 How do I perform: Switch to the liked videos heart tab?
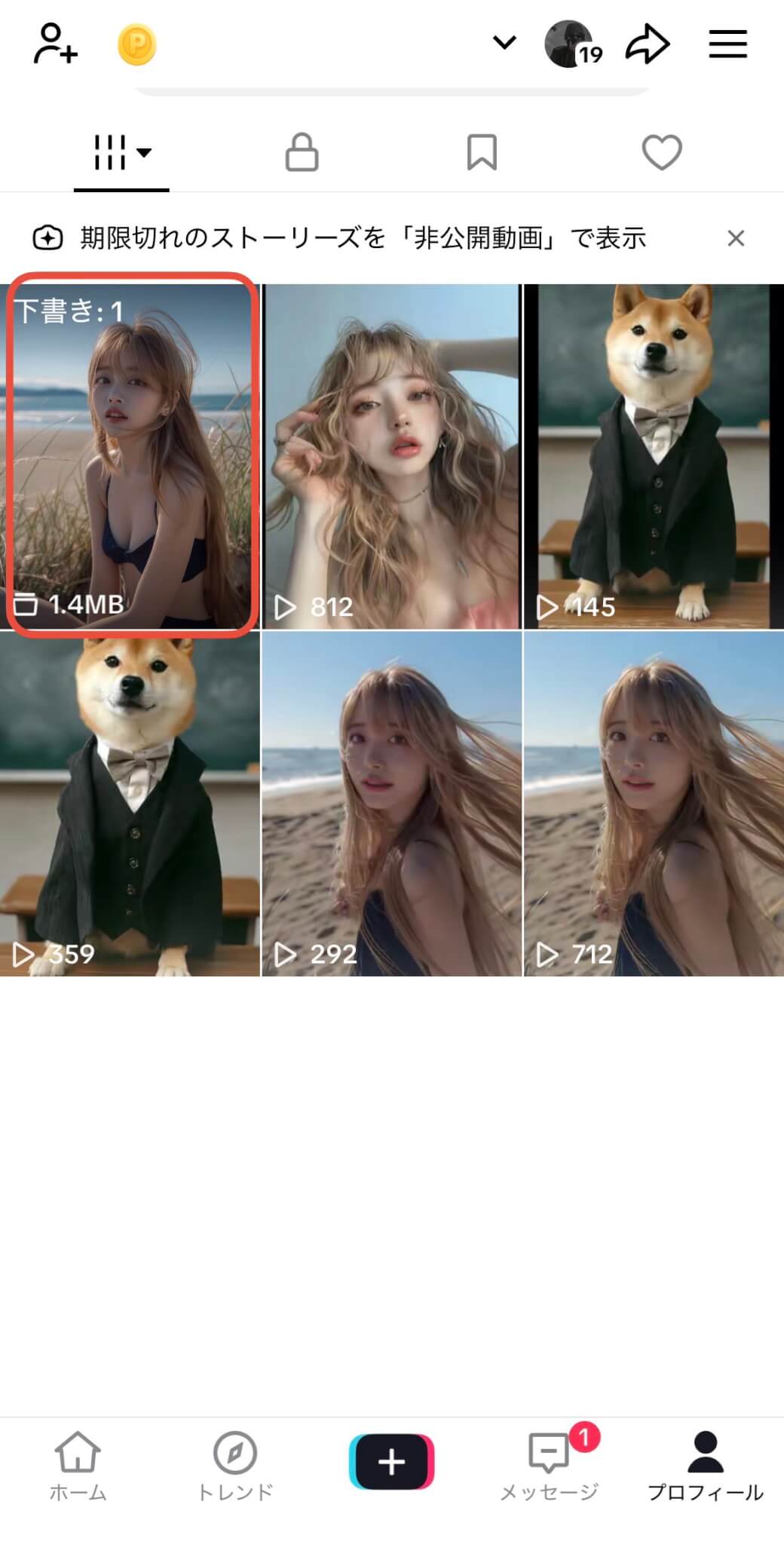[x=662, y=152]
